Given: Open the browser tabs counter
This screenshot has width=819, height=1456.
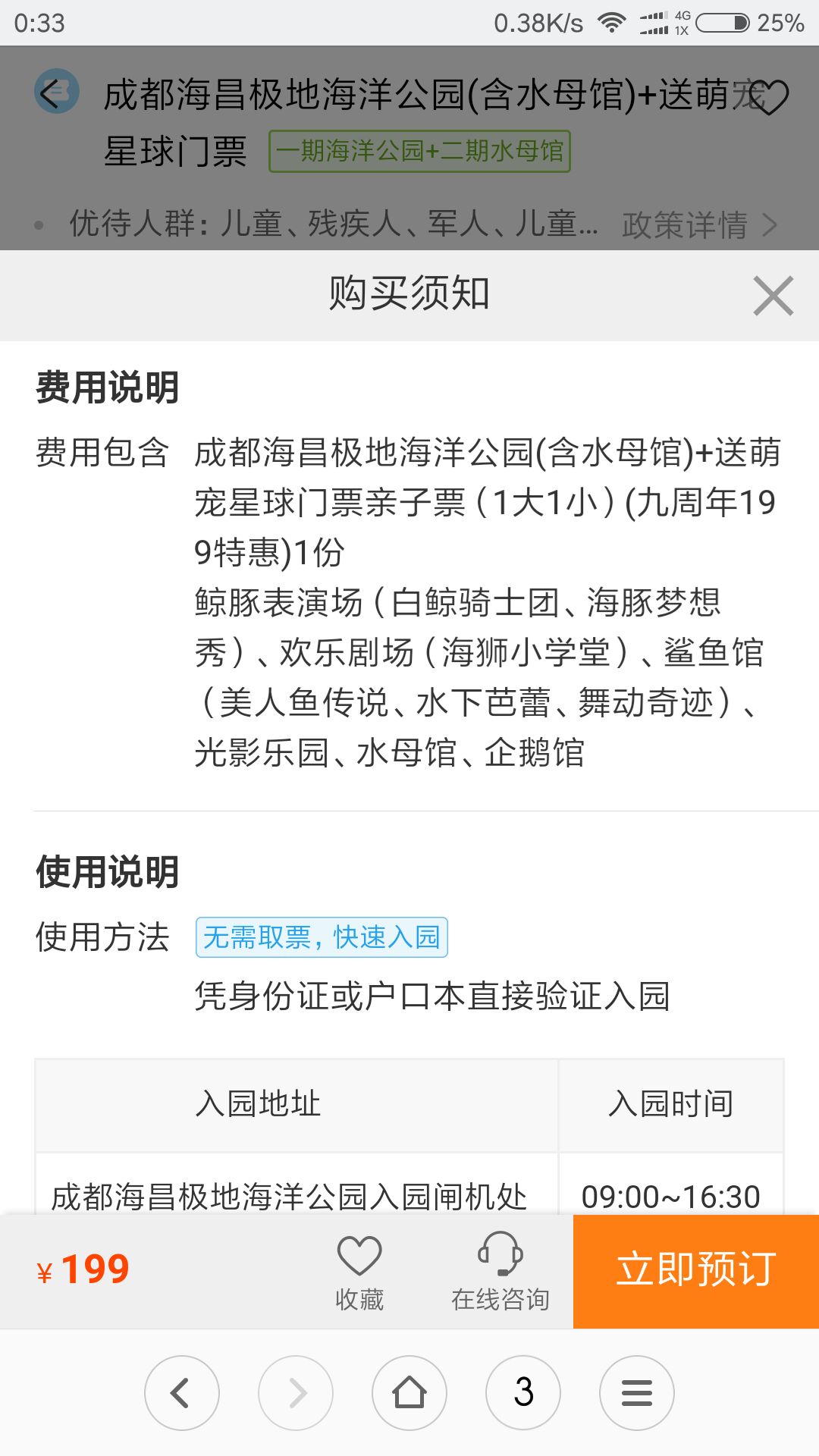Looking at the screenshot, I should point(523,1393).
